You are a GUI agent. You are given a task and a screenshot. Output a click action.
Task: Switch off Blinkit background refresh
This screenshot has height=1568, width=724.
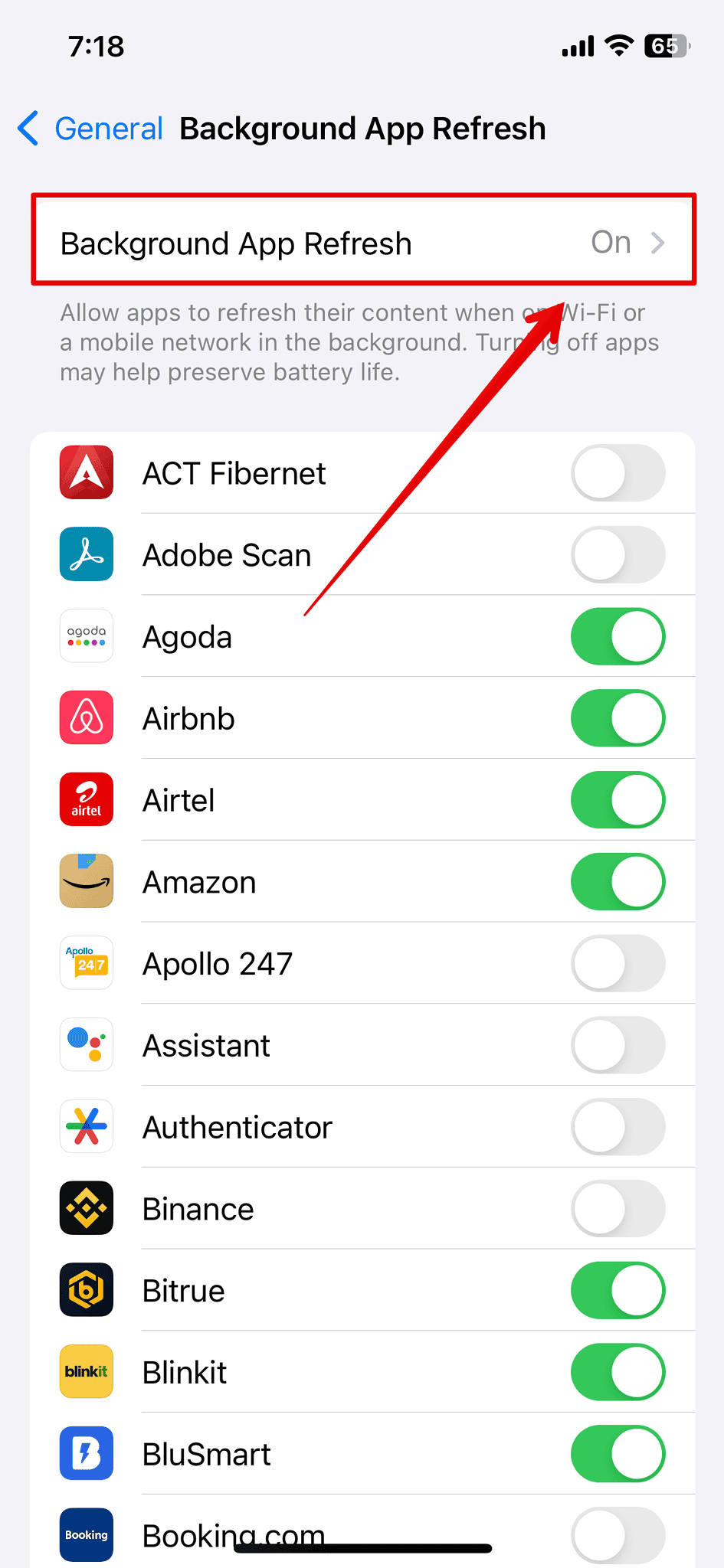click(618, 1373)
